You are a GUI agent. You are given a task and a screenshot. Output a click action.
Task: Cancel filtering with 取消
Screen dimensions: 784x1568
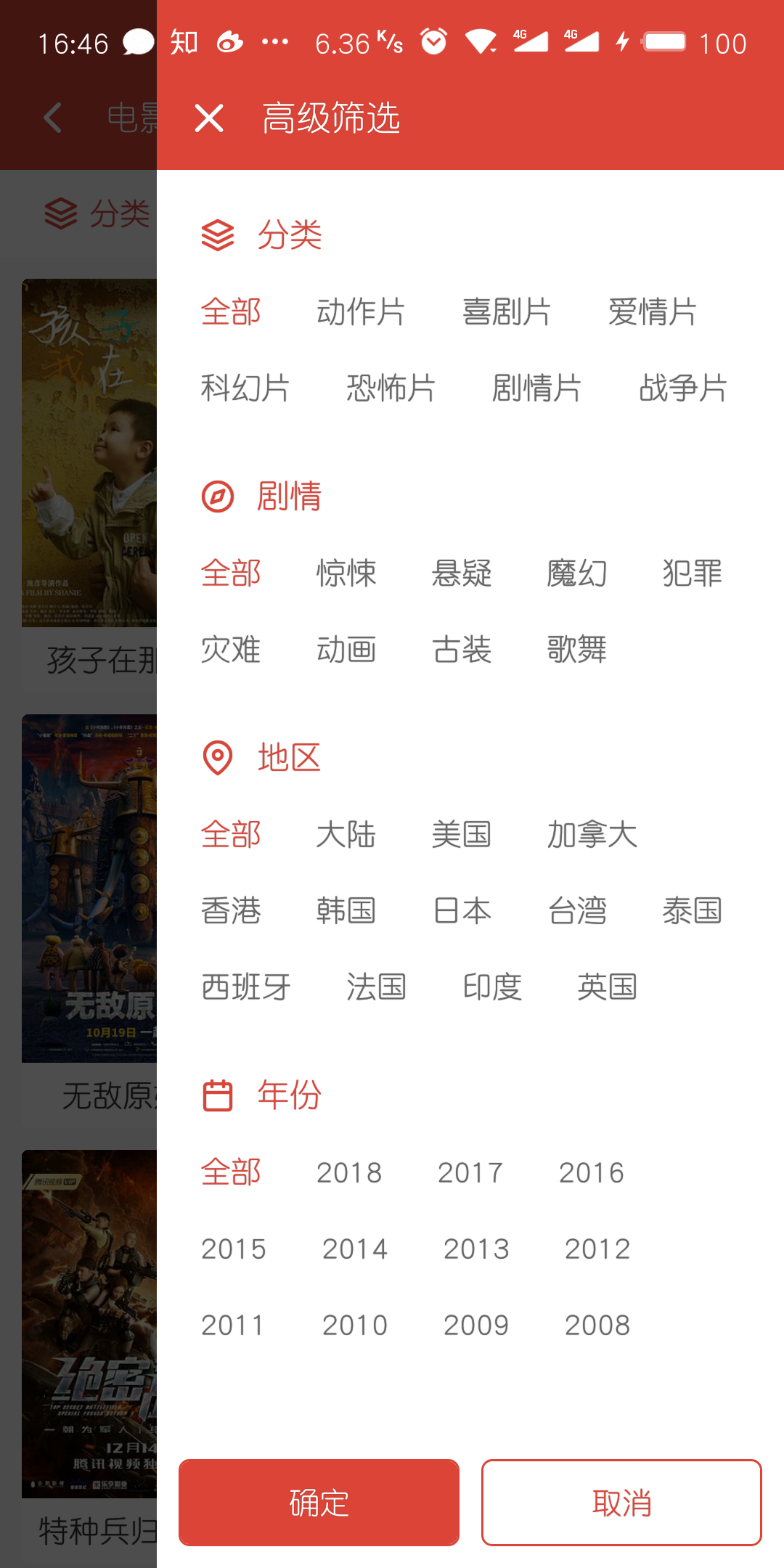(x=621, y=1503)
